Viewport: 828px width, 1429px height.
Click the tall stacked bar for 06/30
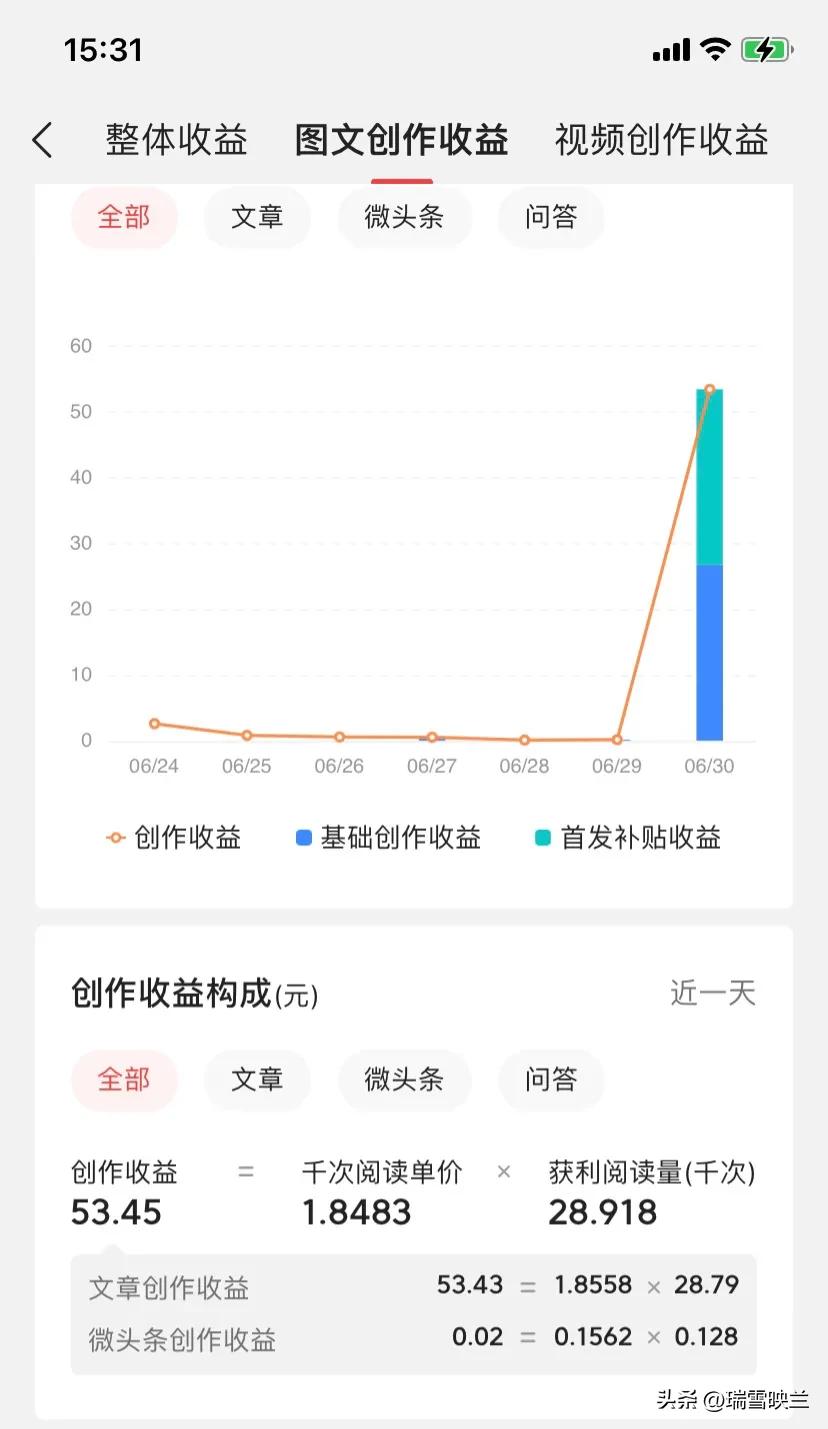(709, 560)
